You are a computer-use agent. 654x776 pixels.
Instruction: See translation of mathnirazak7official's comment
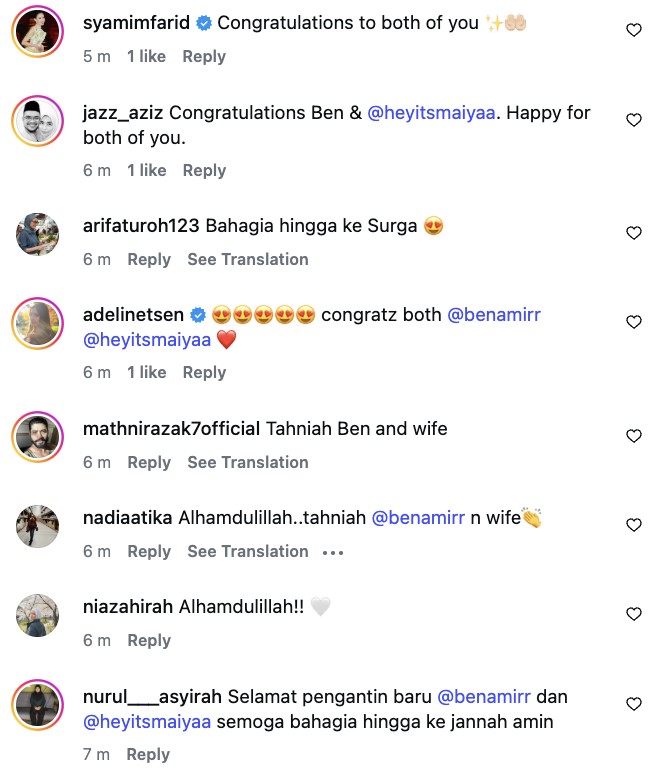247,463
